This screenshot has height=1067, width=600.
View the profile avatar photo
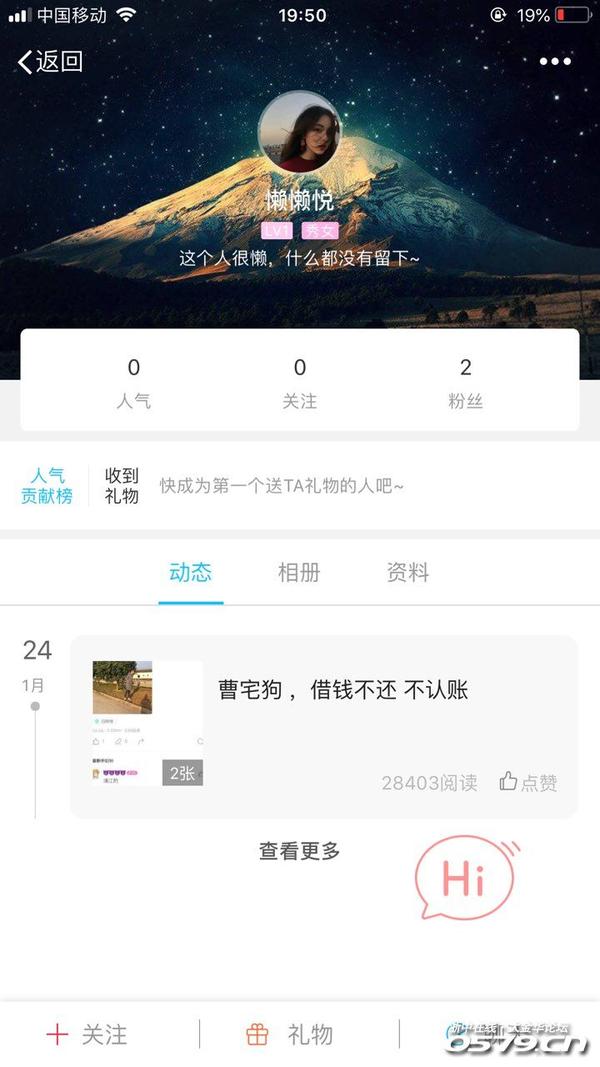pos(299,133)
